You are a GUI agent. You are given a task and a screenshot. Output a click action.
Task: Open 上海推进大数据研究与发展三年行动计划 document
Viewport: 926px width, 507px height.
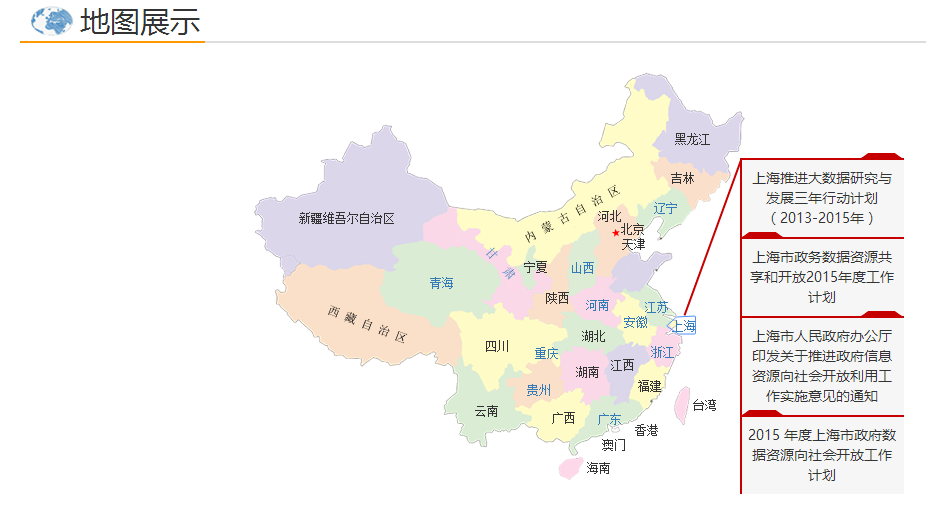click(x=821, y=197)
